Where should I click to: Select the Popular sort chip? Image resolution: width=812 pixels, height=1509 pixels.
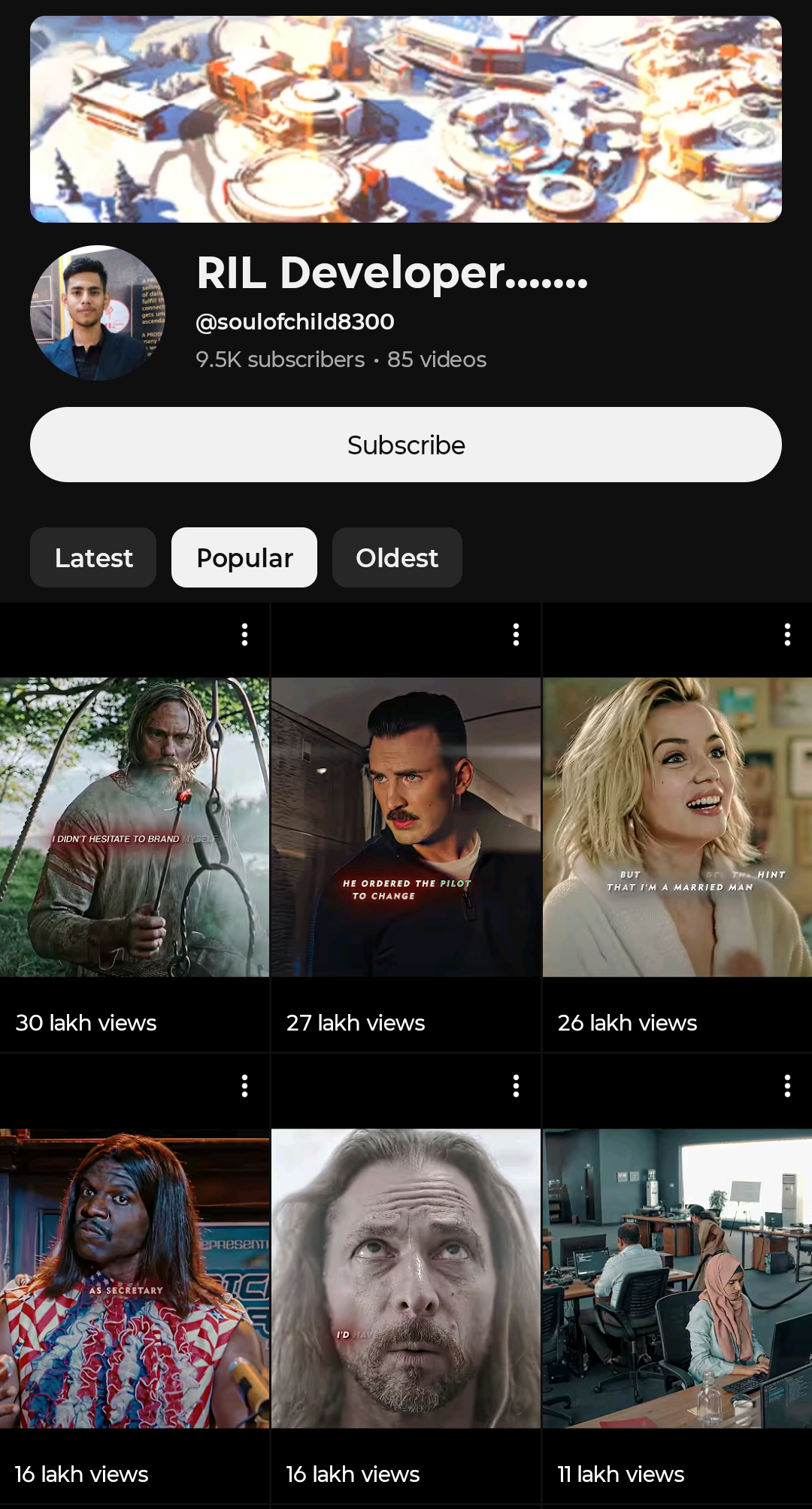tap(244, 557)
